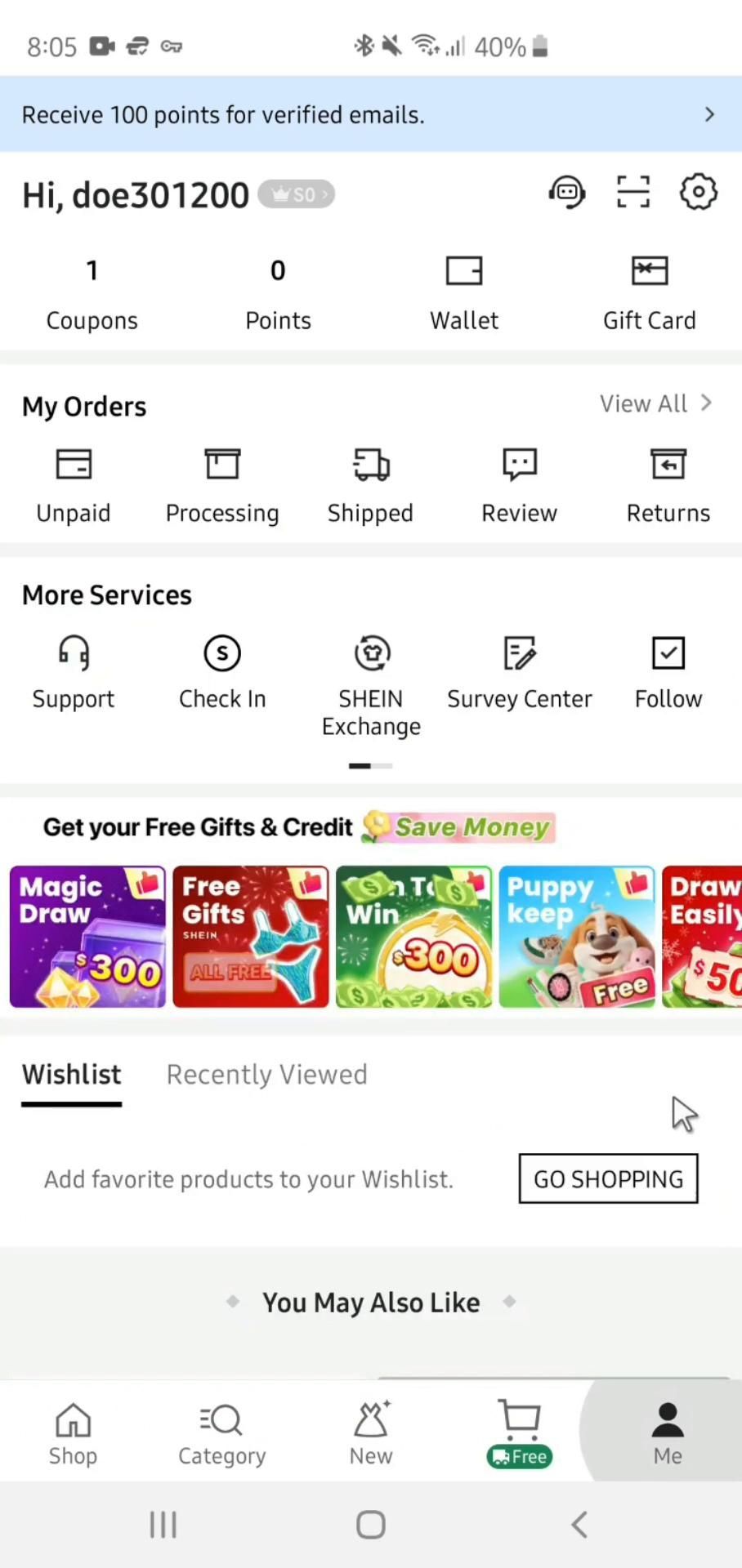The height and width of the screenshot is (1568, 742).
Task: Open the Puppy keep promo tile
Action: pos(576,936)
